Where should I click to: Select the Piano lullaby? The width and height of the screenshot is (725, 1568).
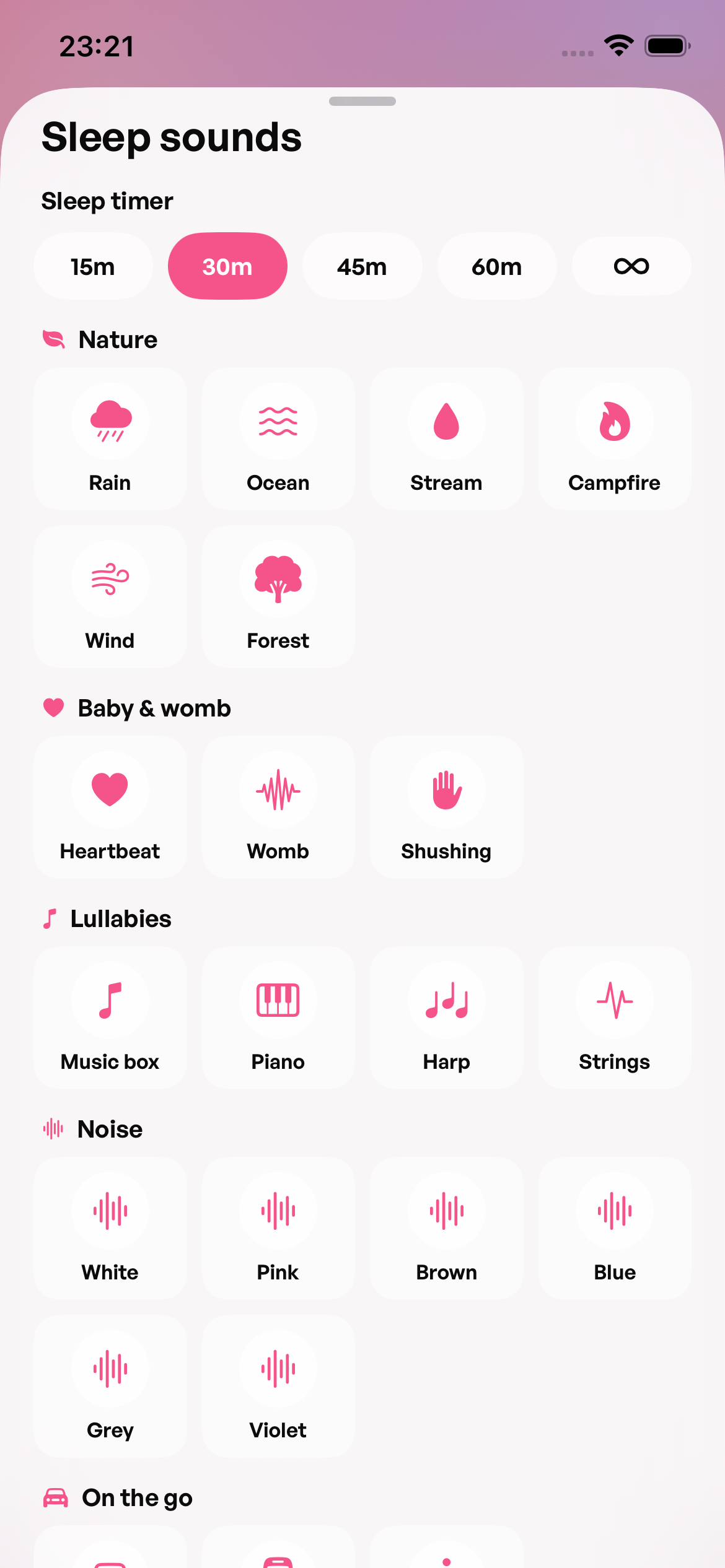pos(278,1017)
